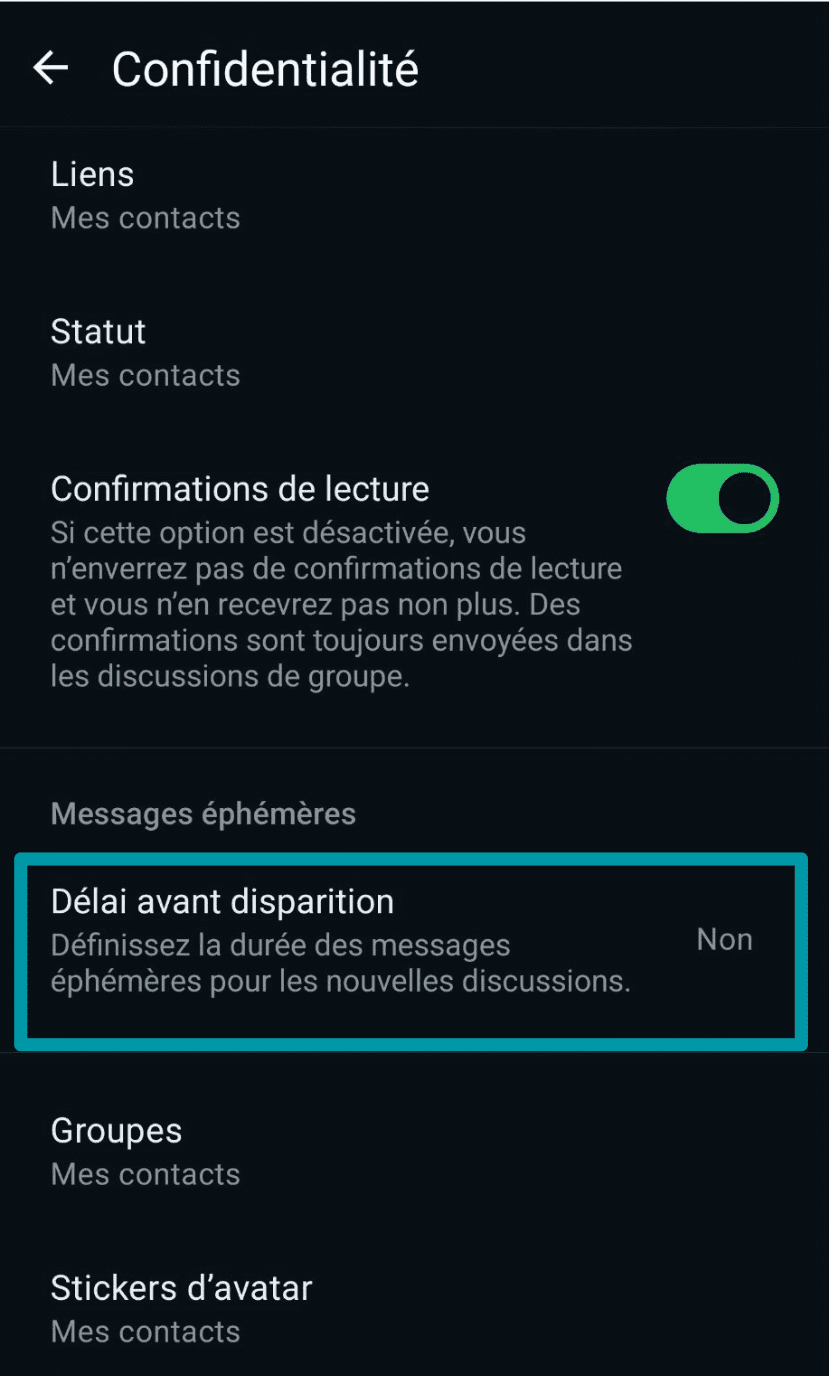The width and height of the screenshot is (829, 1376).
Task: Select Mes contacts under Groupes
Action: click(x=145, y=1174)
